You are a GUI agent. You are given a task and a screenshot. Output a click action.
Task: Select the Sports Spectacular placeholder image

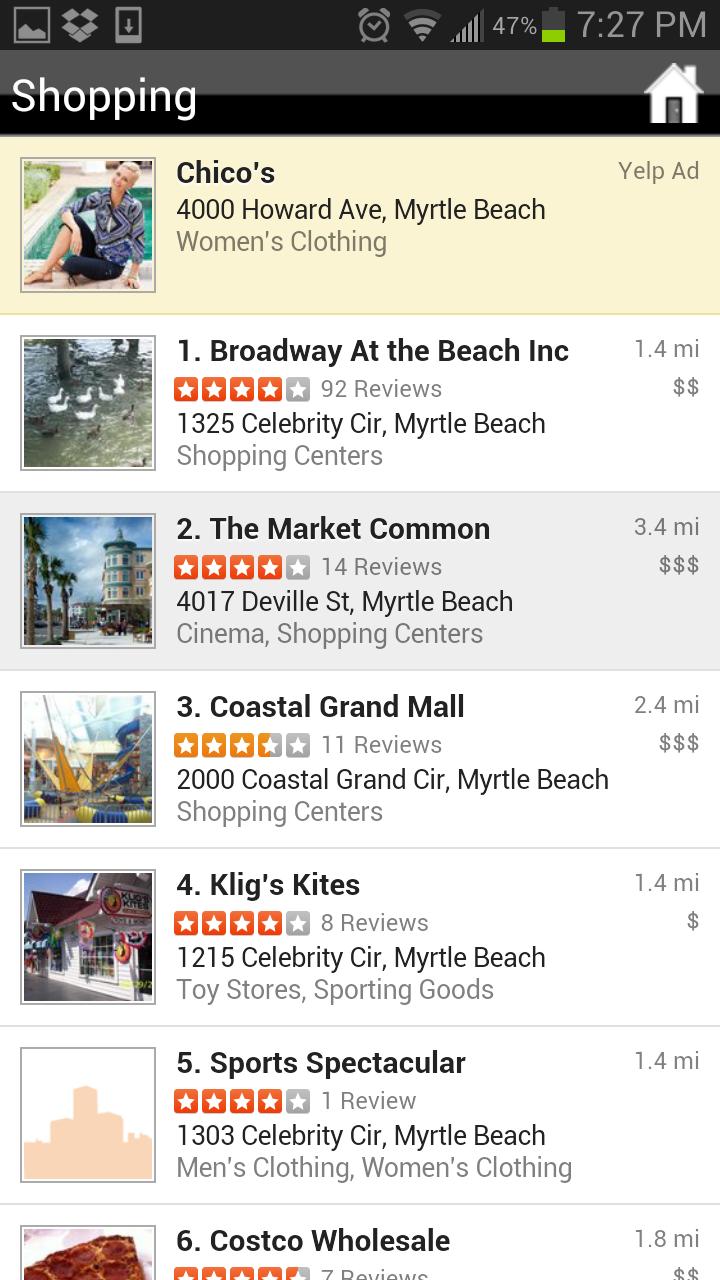(x=87, y=1114)
